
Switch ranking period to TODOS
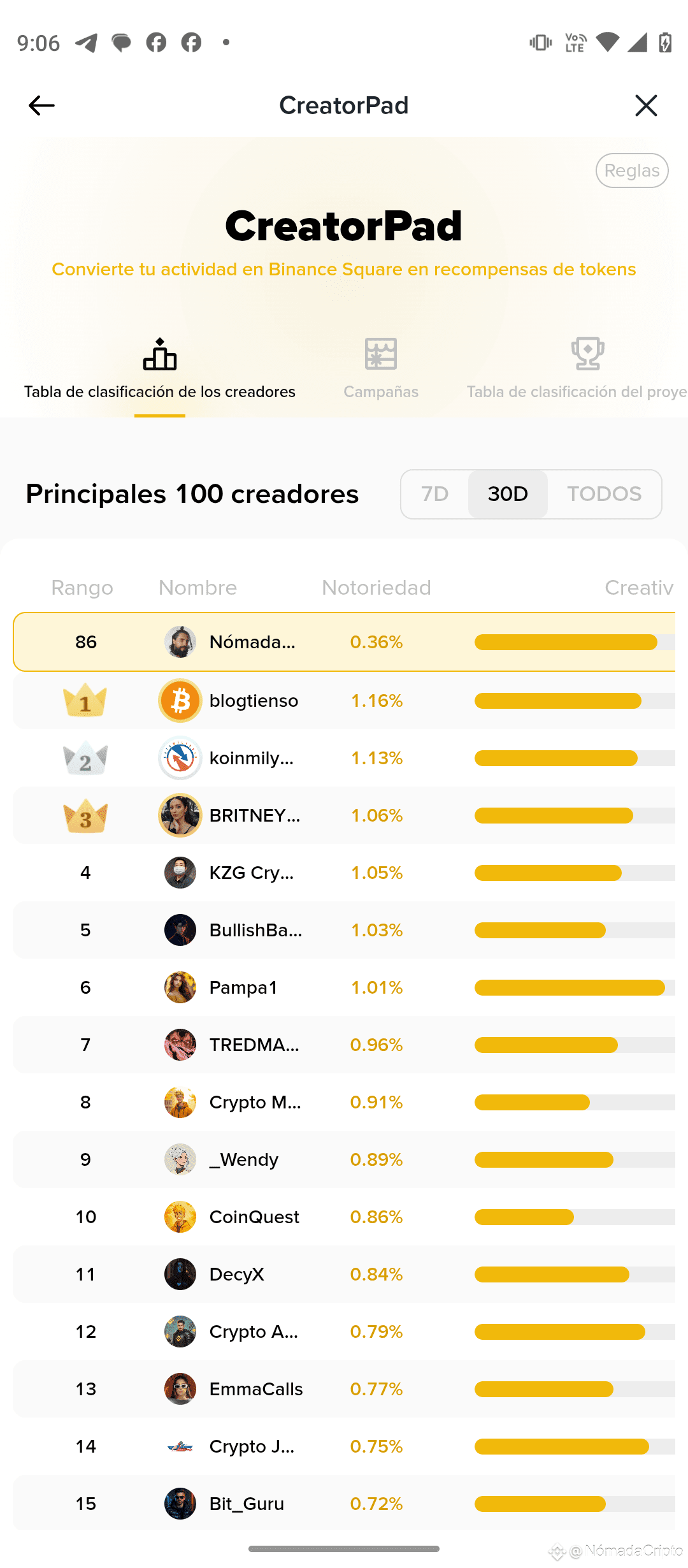point(605,494)
